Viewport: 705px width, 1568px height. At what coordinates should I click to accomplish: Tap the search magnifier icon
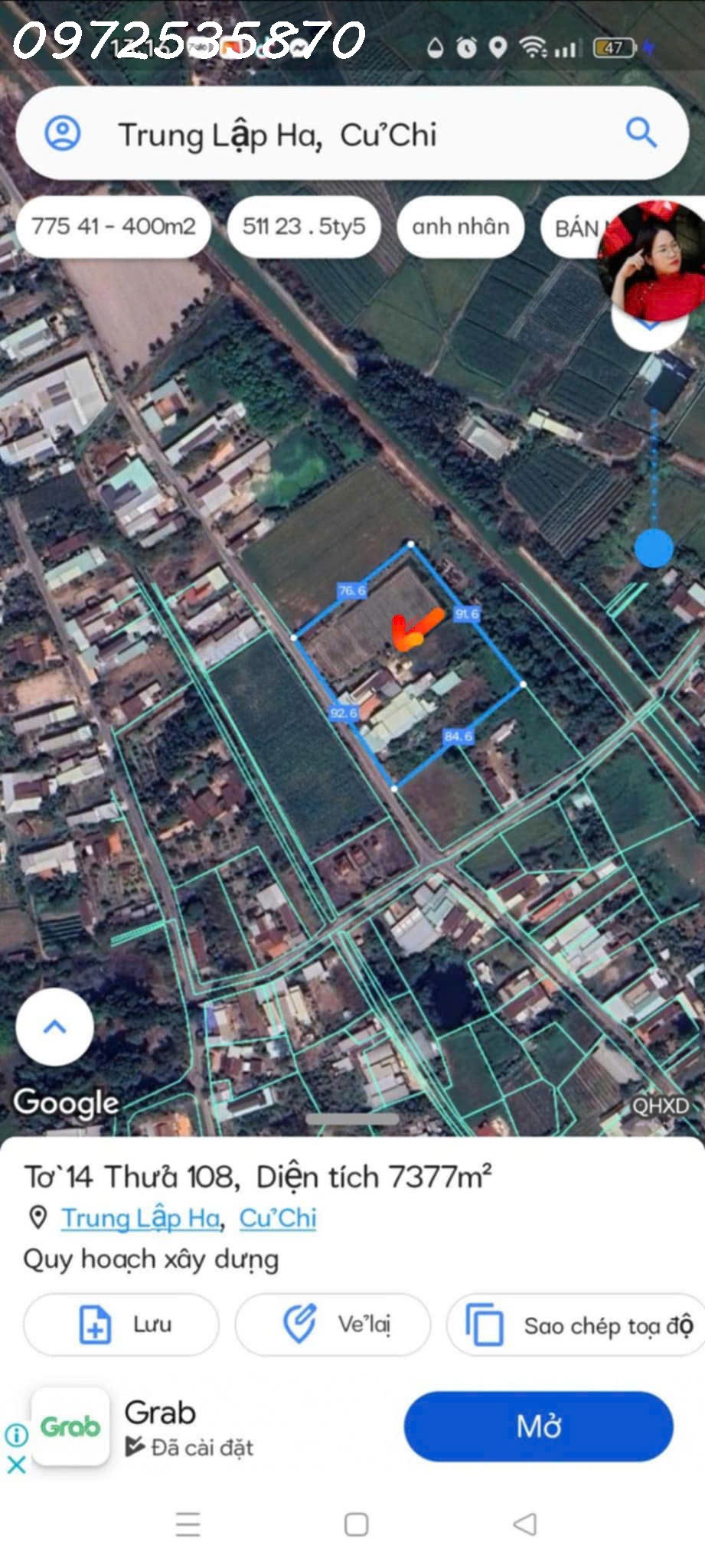(640, 135)
